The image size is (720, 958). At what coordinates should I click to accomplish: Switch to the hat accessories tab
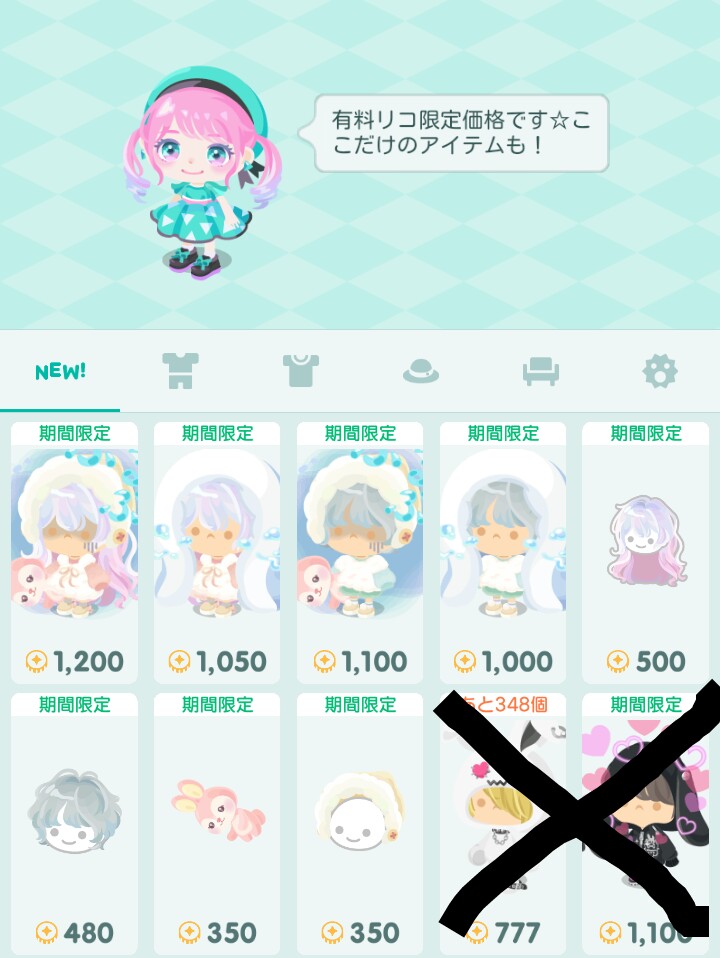click(421, 371)
